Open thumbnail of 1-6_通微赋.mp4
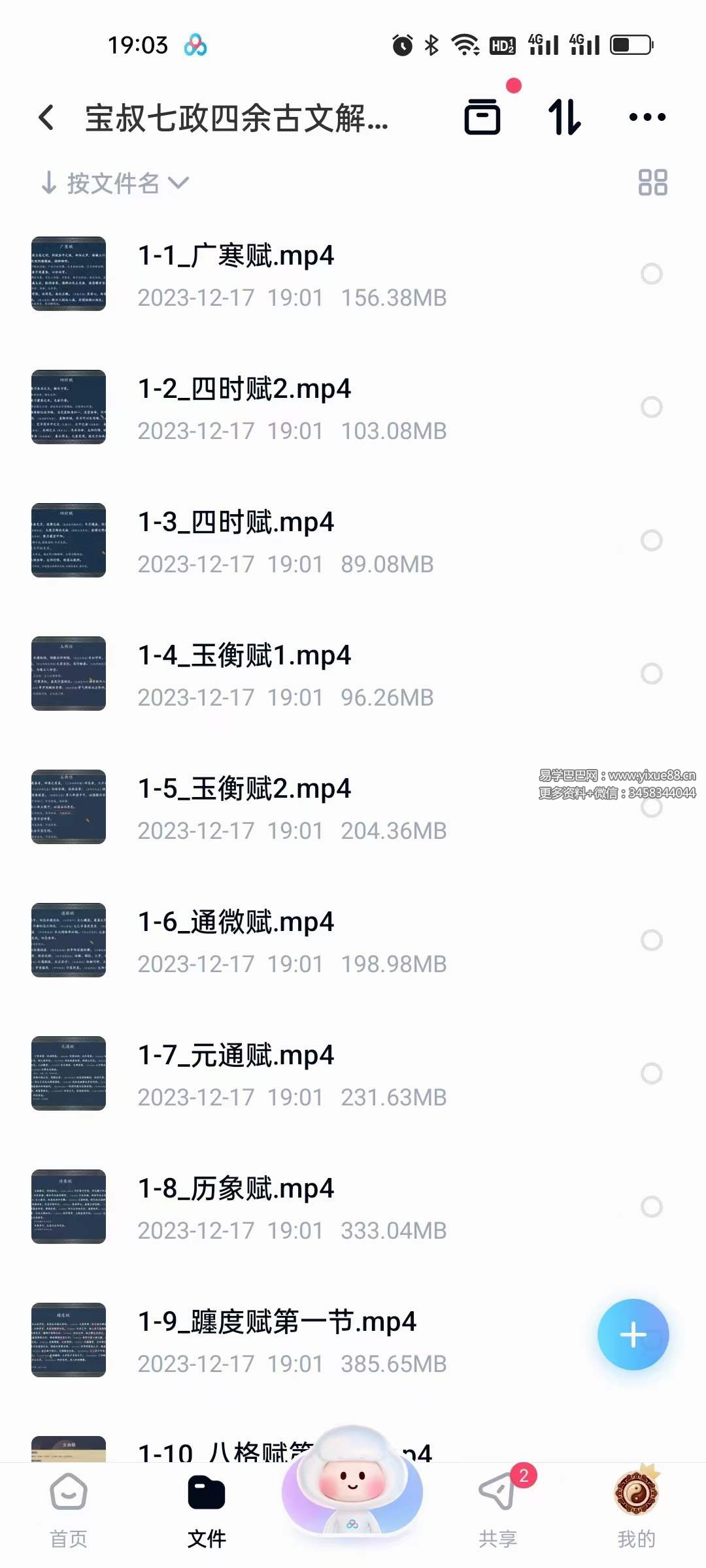This screenshot has height=1568, width=706. tap(69, 941)
